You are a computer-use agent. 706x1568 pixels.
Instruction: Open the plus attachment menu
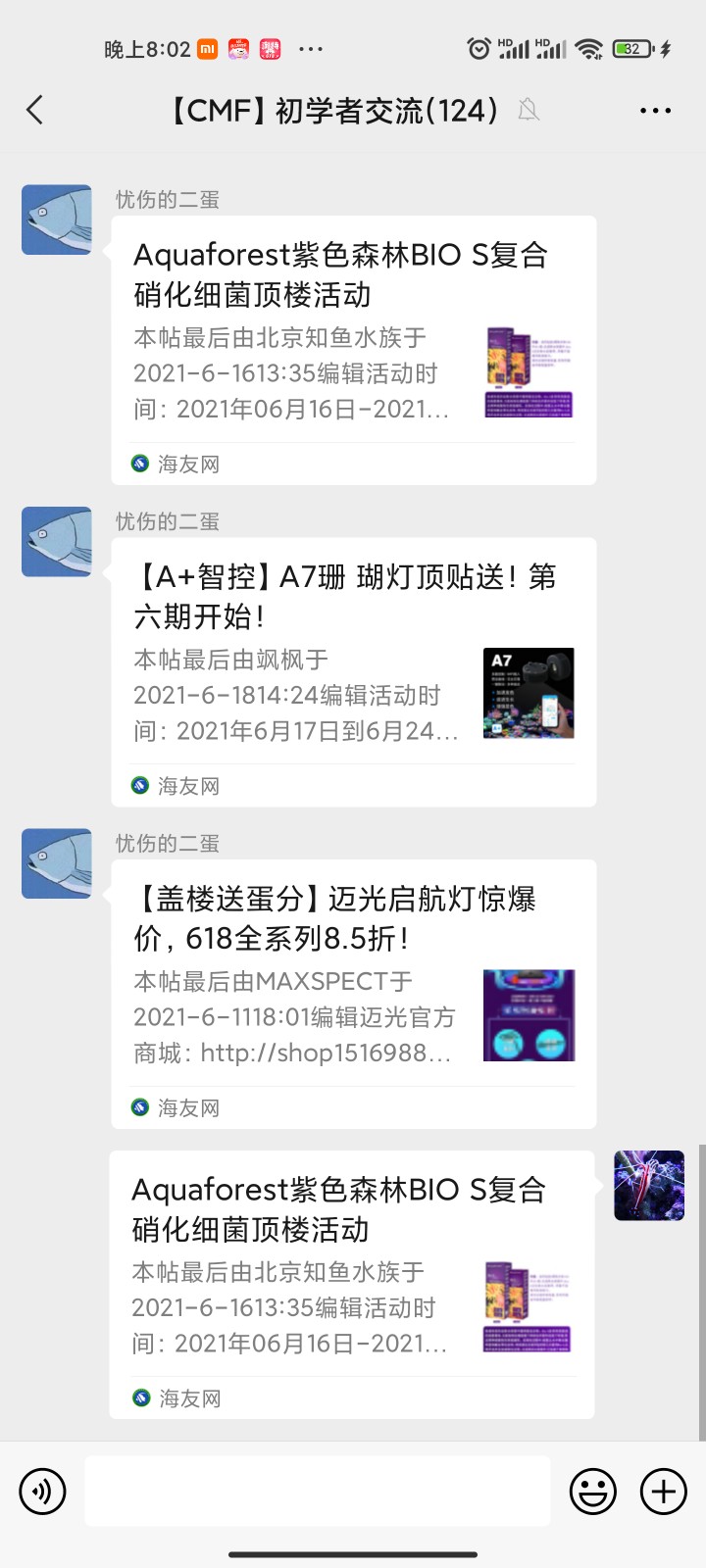[664, 1492]
